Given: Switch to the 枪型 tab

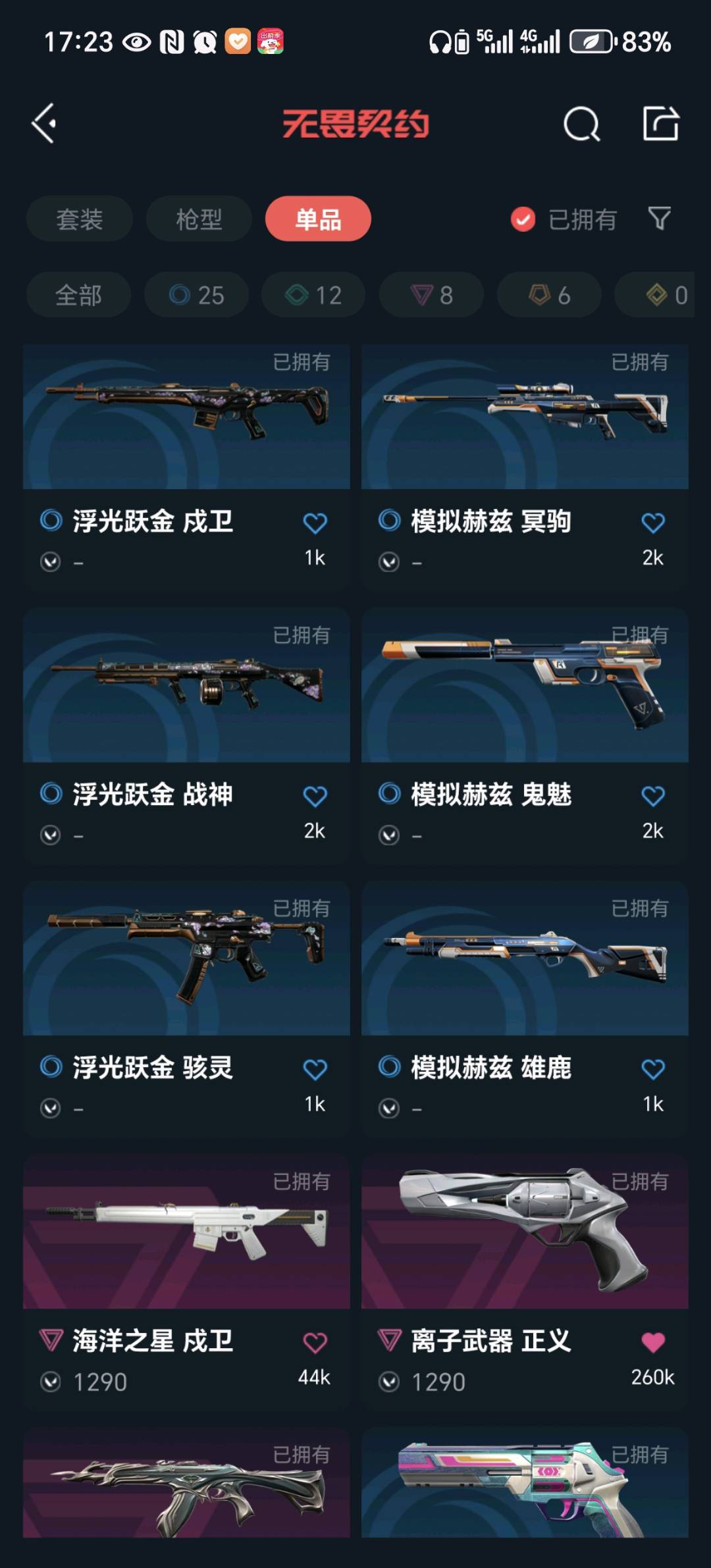Looking at the screenshot, I should pos(199,219).
